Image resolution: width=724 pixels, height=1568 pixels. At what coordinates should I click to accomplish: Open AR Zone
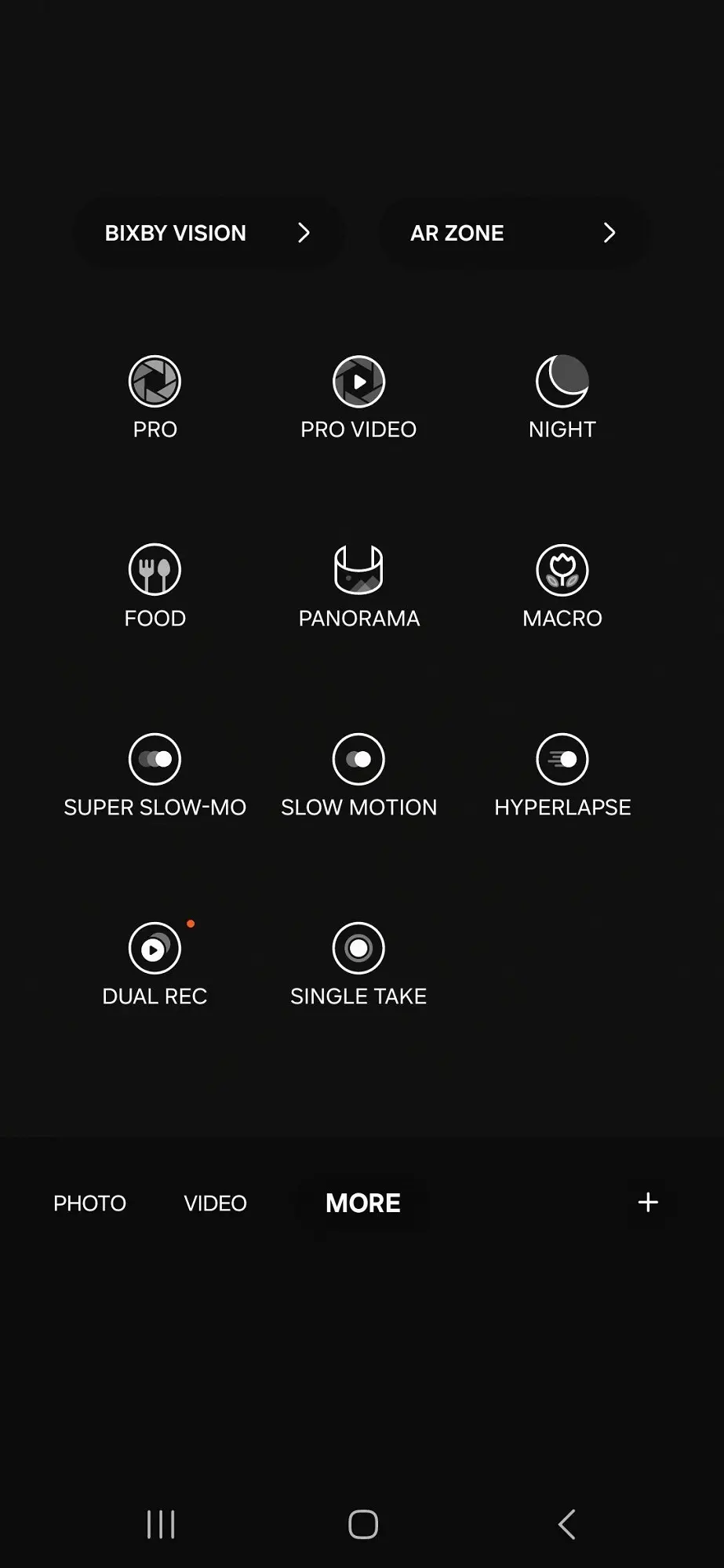coord(513,233)
